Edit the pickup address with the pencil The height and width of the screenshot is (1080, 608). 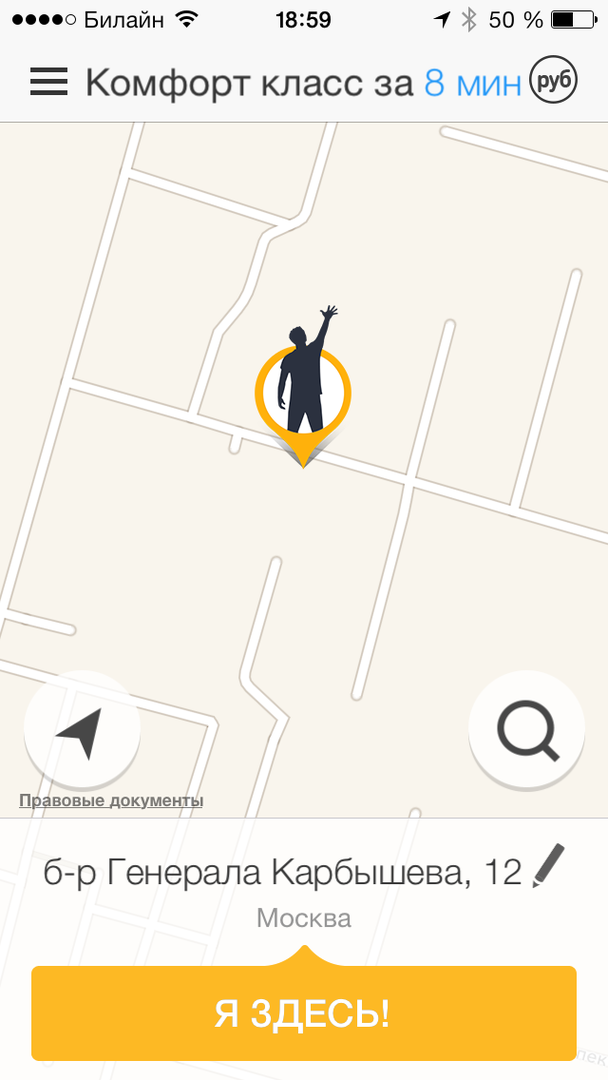pos(547,866)
